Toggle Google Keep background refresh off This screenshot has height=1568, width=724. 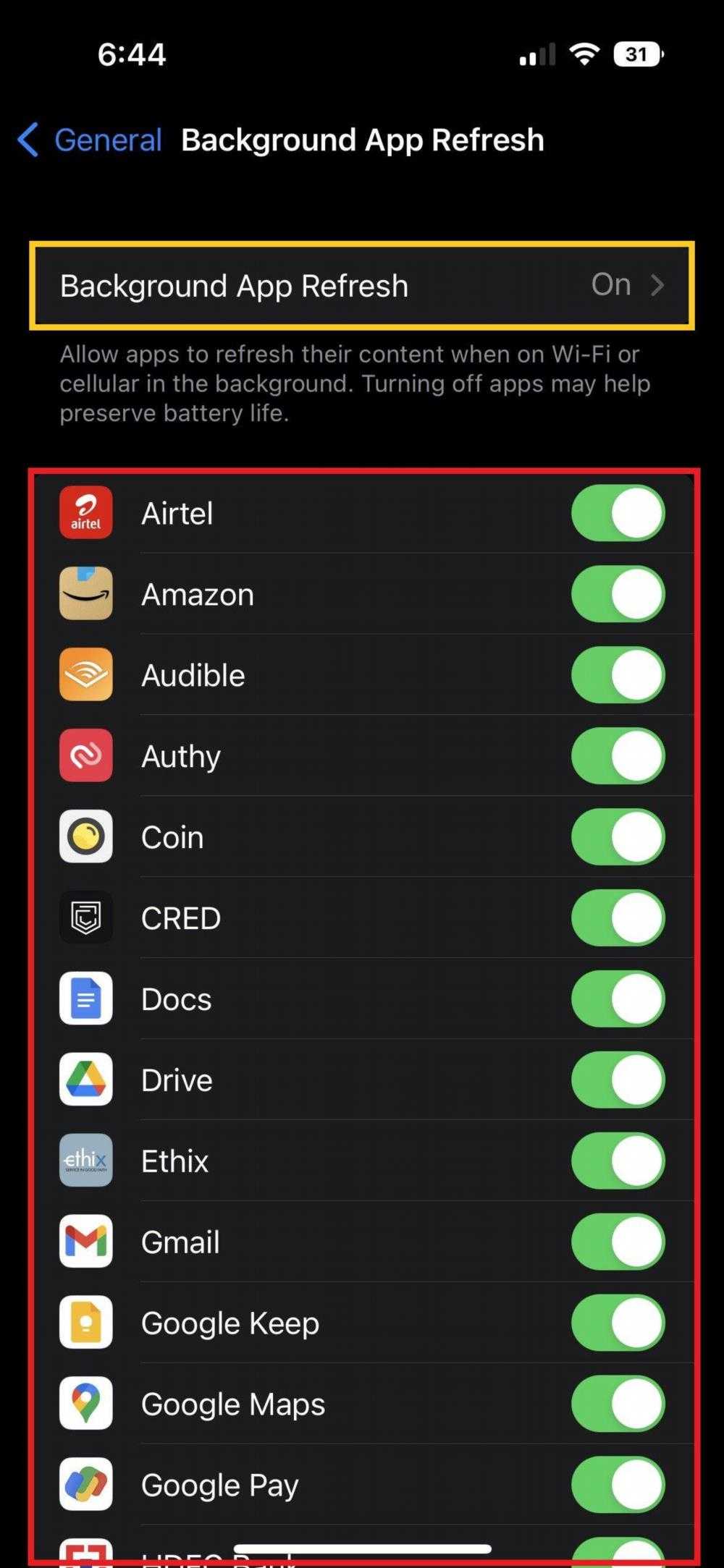tap(618, 1323)
